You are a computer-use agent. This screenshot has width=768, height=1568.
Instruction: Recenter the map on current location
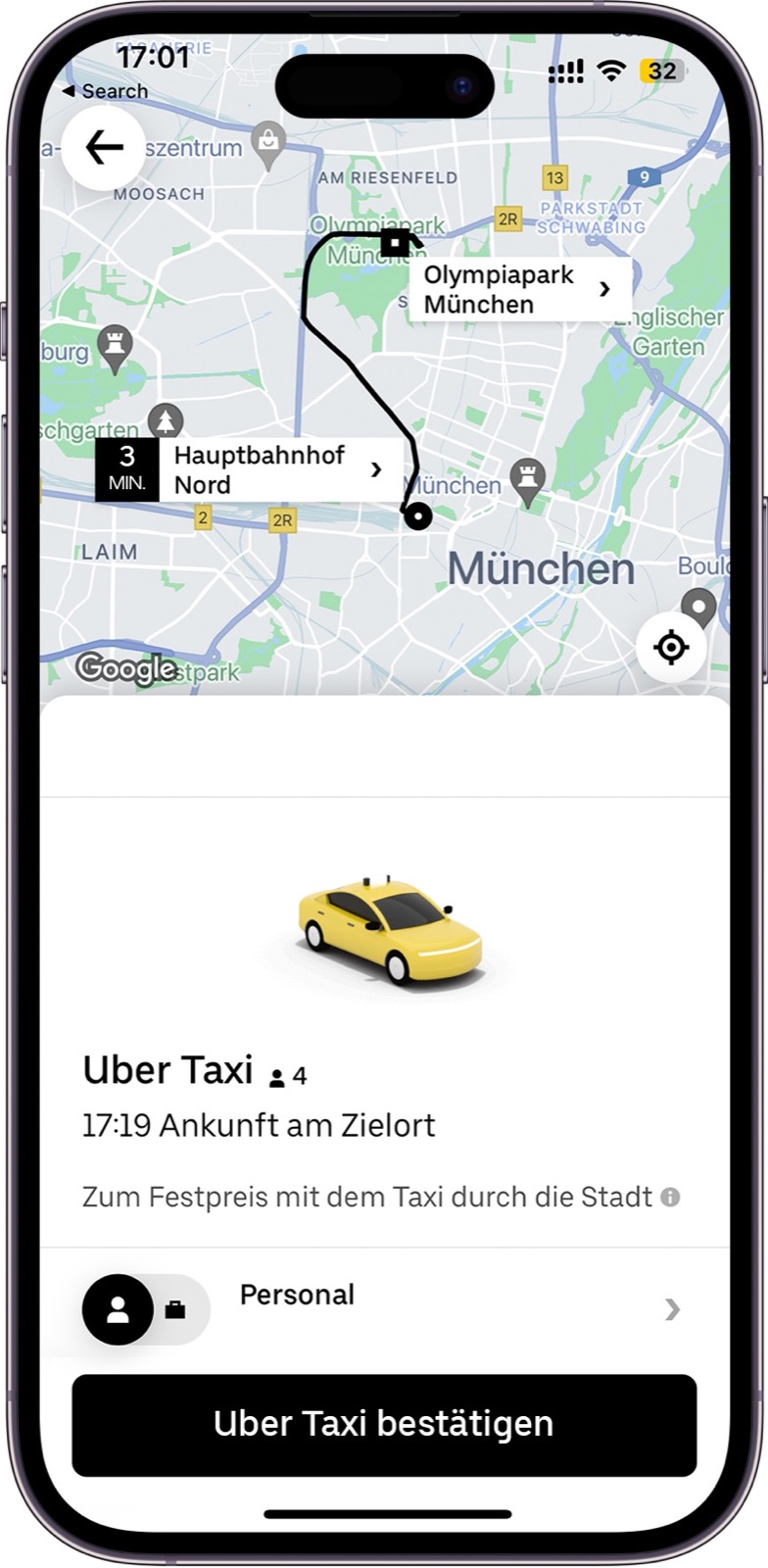point(671,647)
